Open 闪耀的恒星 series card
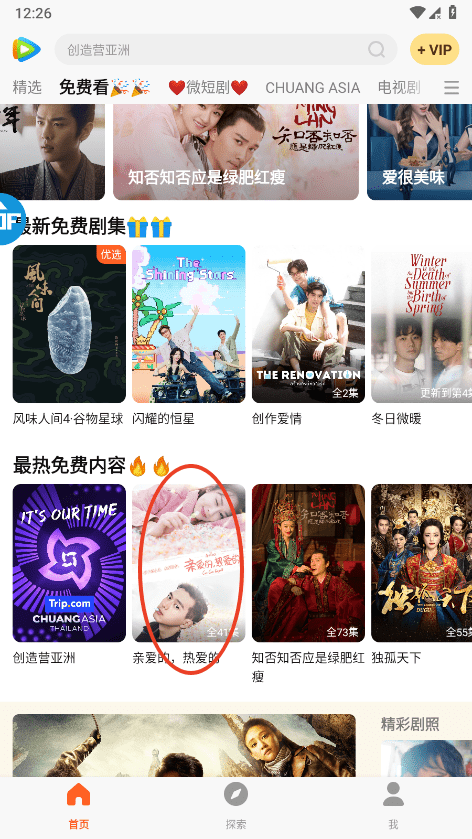472x839 pixels. tap(188, 336)
